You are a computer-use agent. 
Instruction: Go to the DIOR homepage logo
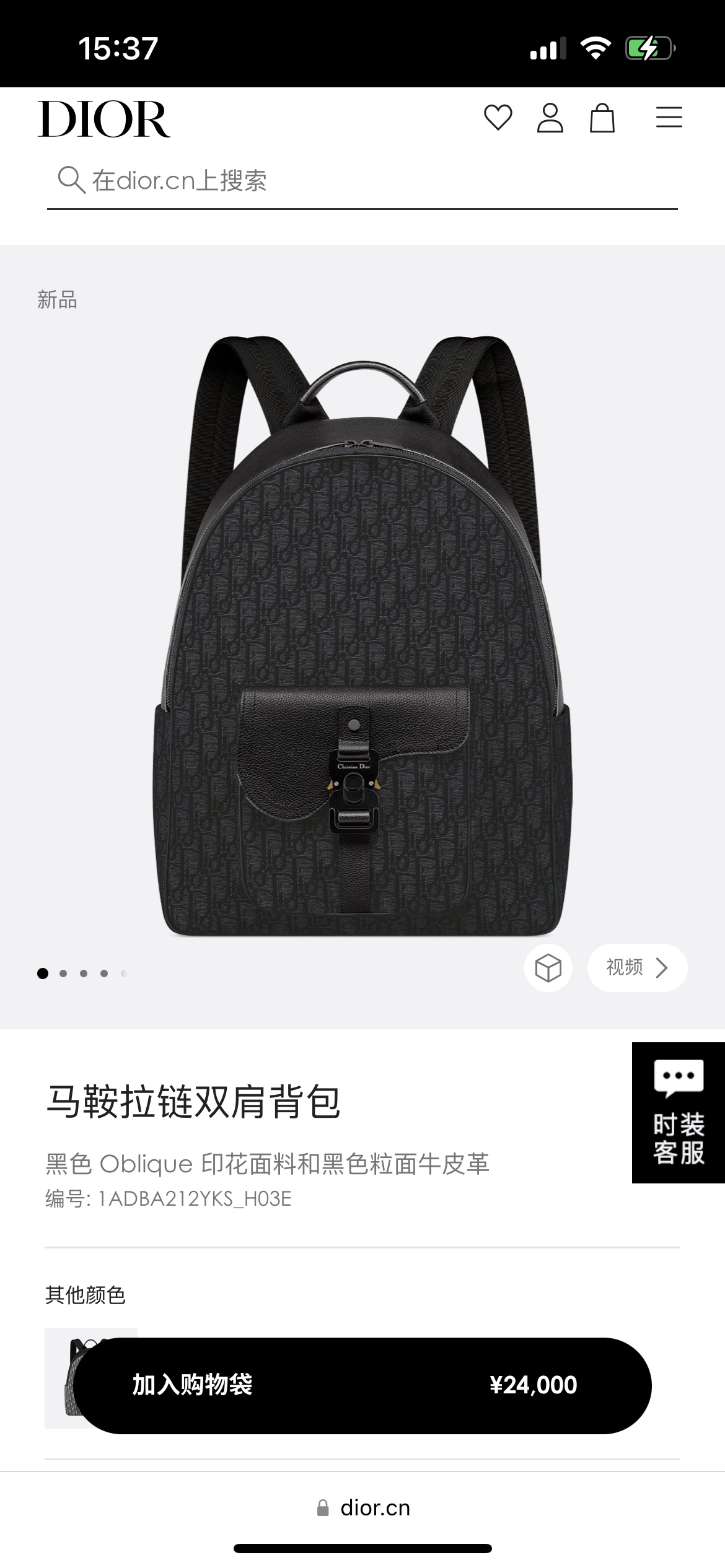coord(104,119)
